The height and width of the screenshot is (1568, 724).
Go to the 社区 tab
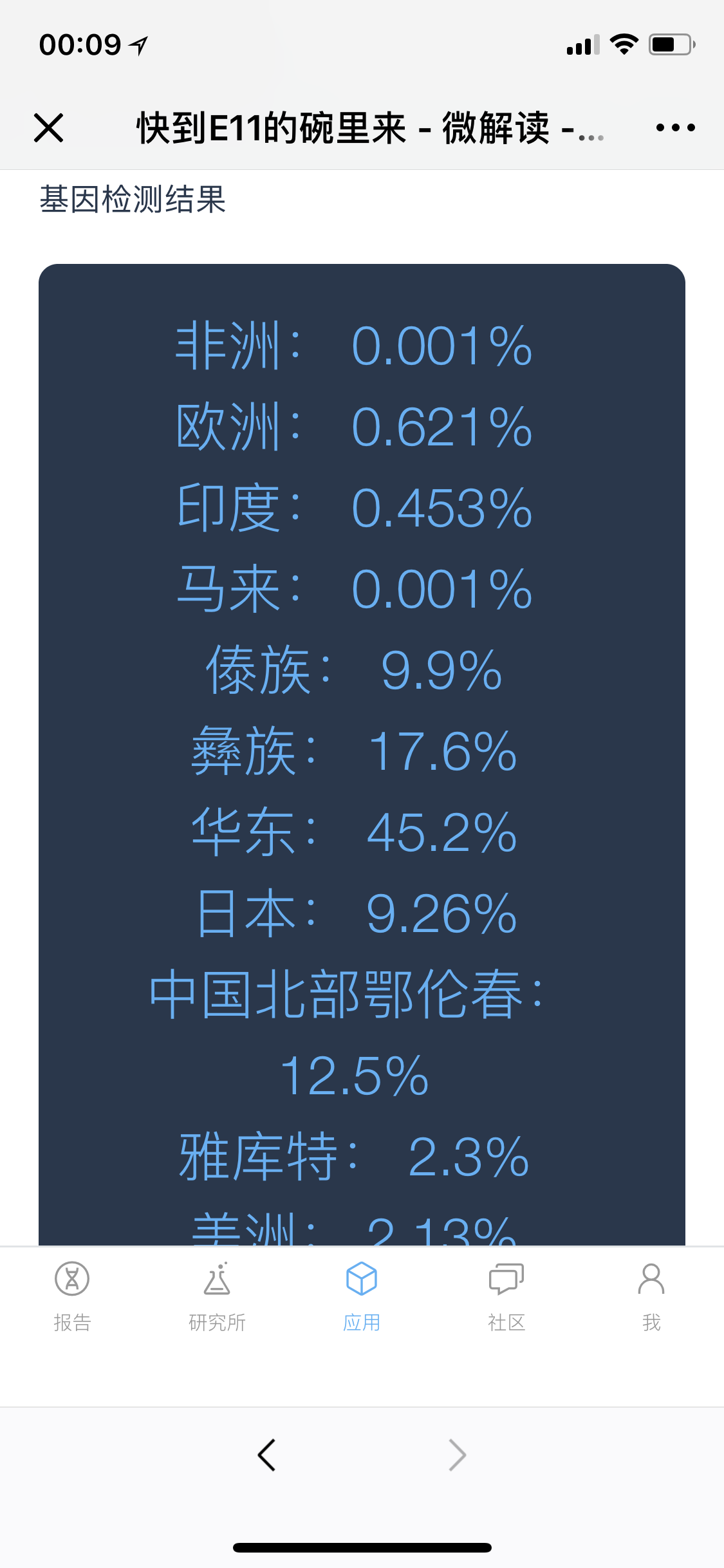click(x=506, y=1296)
